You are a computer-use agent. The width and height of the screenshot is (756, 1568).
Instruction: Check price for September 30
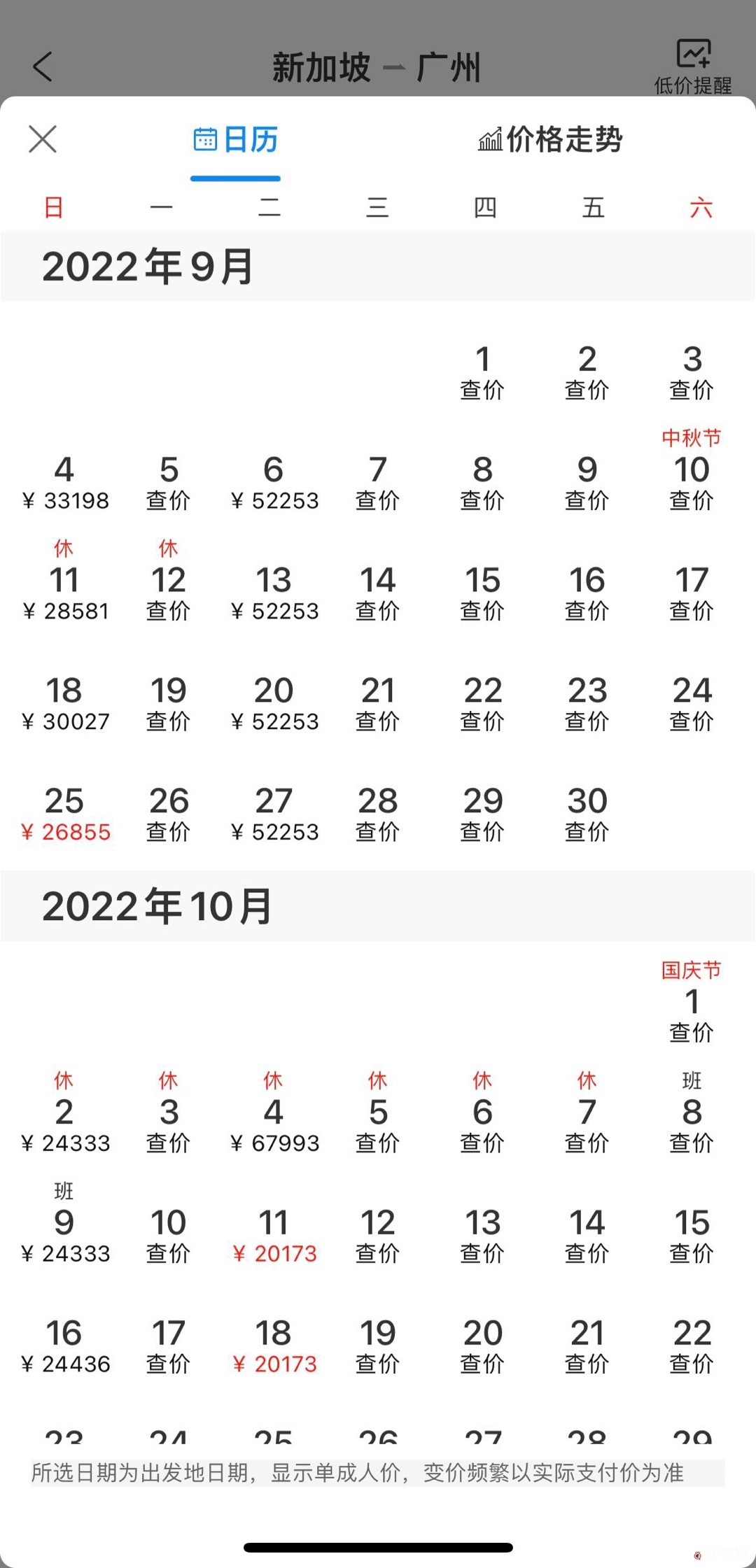587,814
